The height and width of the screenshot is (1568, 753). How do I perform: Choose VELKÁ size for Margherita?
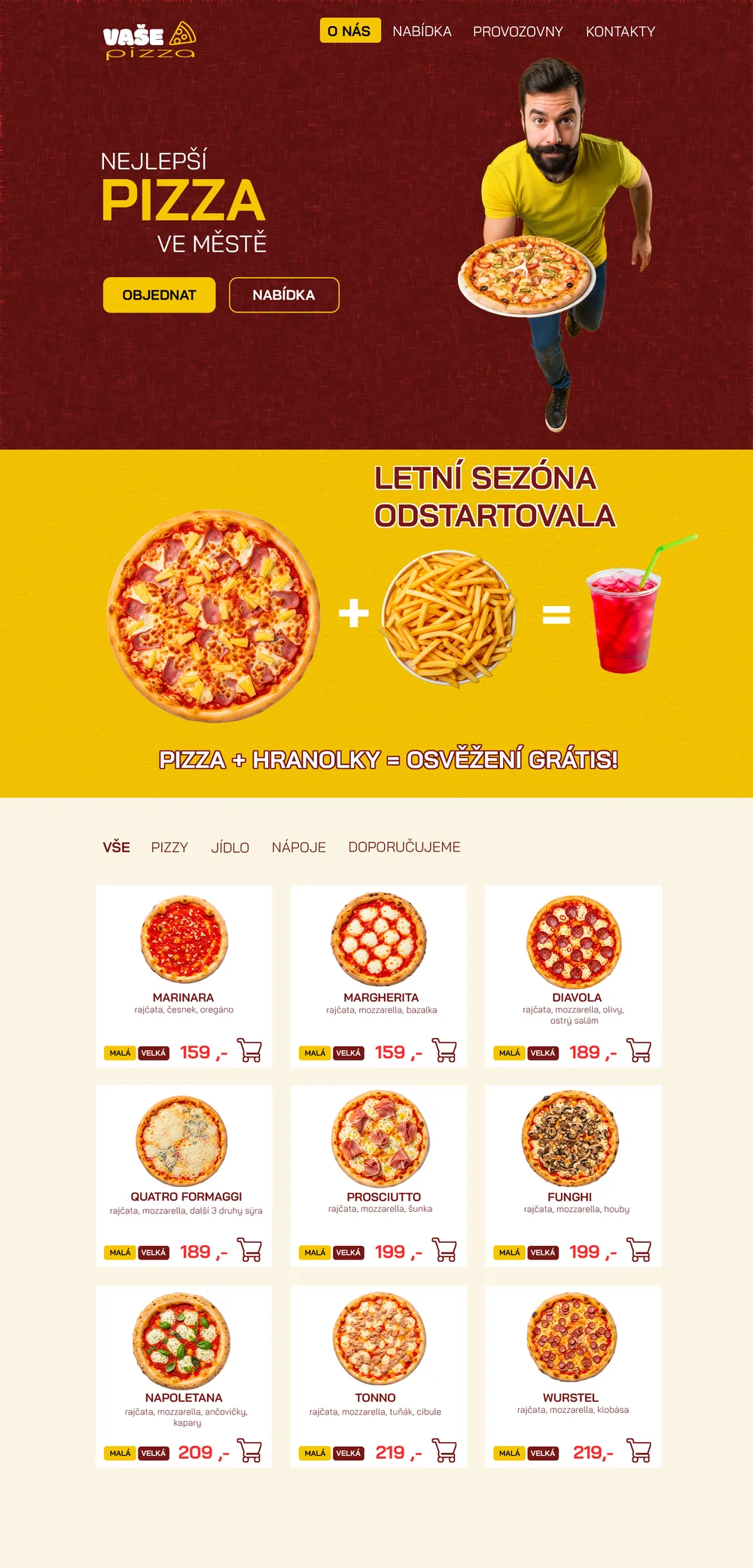pos(348,1053)
